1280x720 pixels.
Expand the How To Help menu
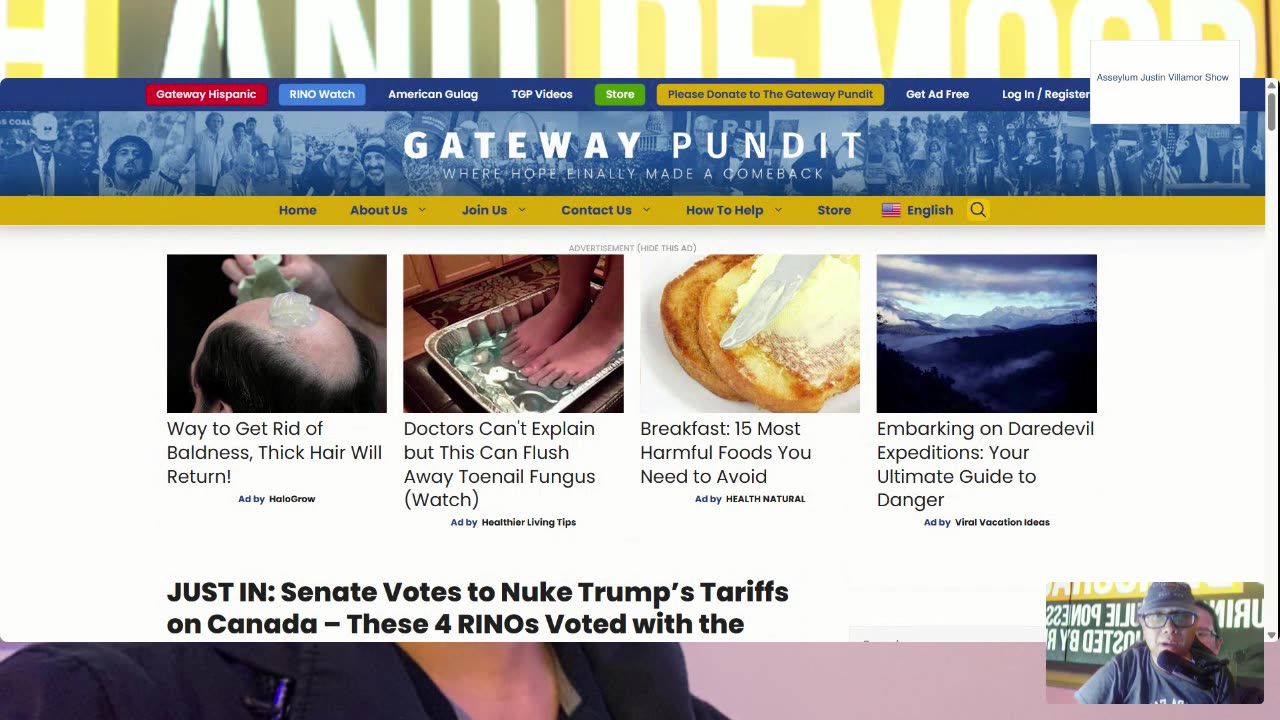(x=733, y=210)
